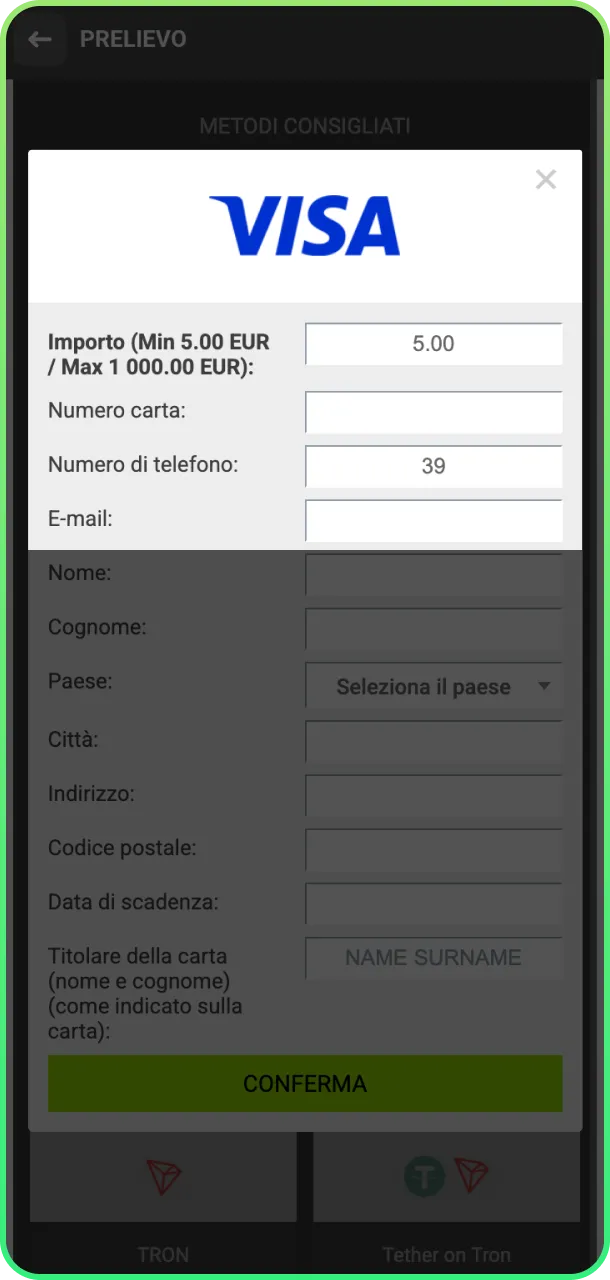Screen dimensions: 610x1280
Task: Edit the Numero di telefono field
Action: pos(433,466)
